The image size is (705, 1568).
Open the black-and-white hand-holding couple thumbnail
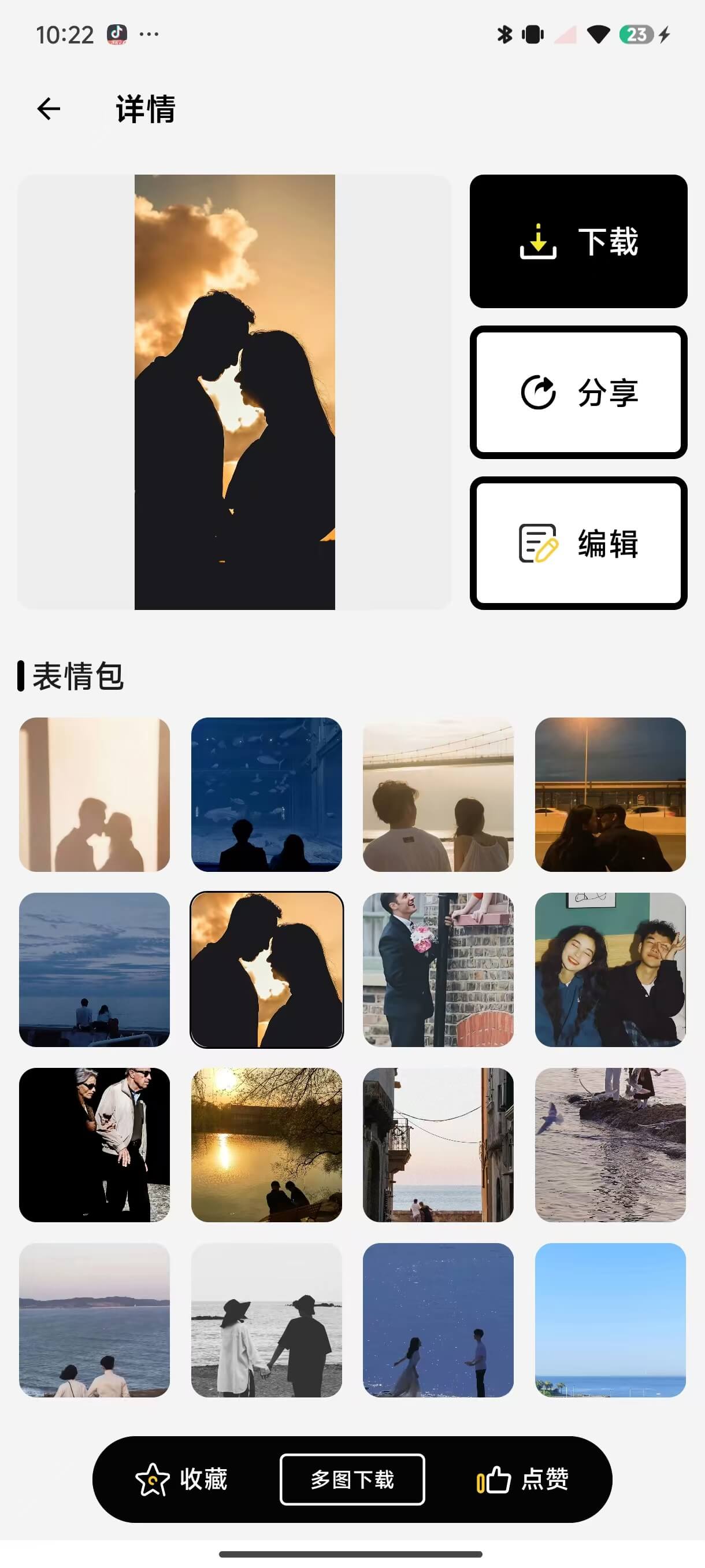click(x=266, y=1319)
